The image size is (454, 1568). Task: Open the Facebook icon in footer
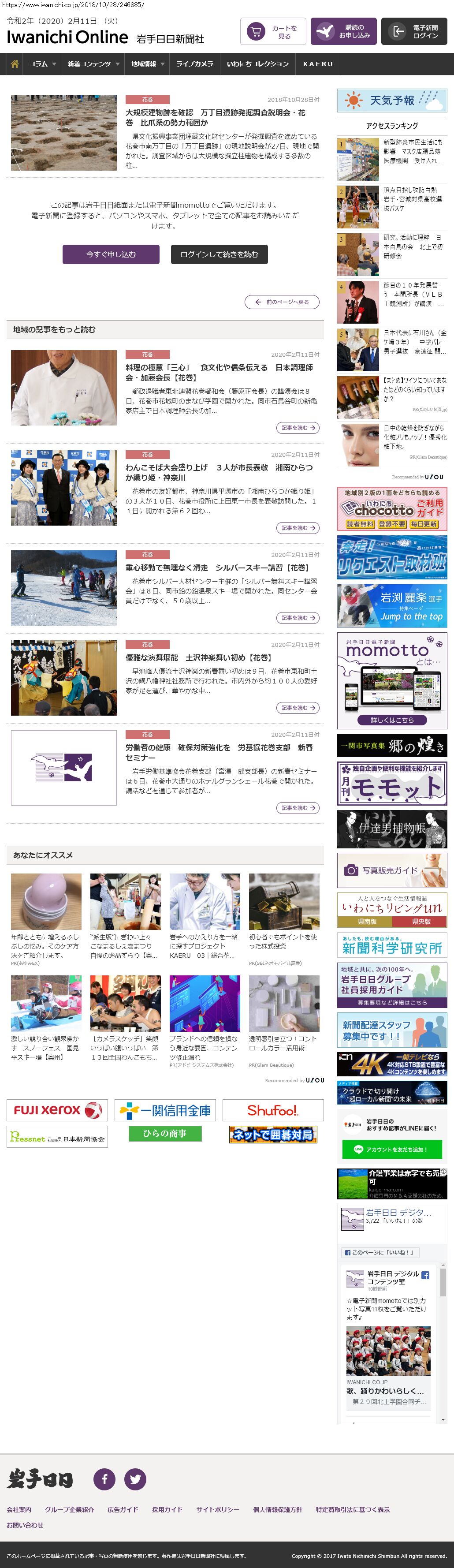pos(104,1479)
